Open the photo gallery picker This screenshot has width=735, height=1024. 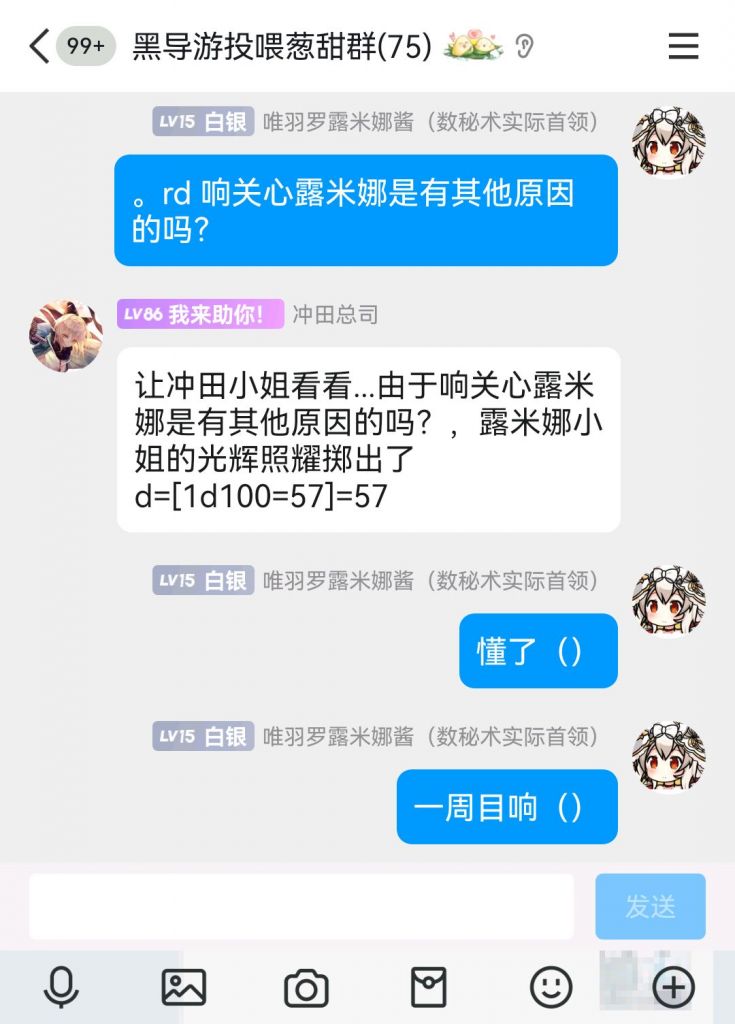point(184,987)
